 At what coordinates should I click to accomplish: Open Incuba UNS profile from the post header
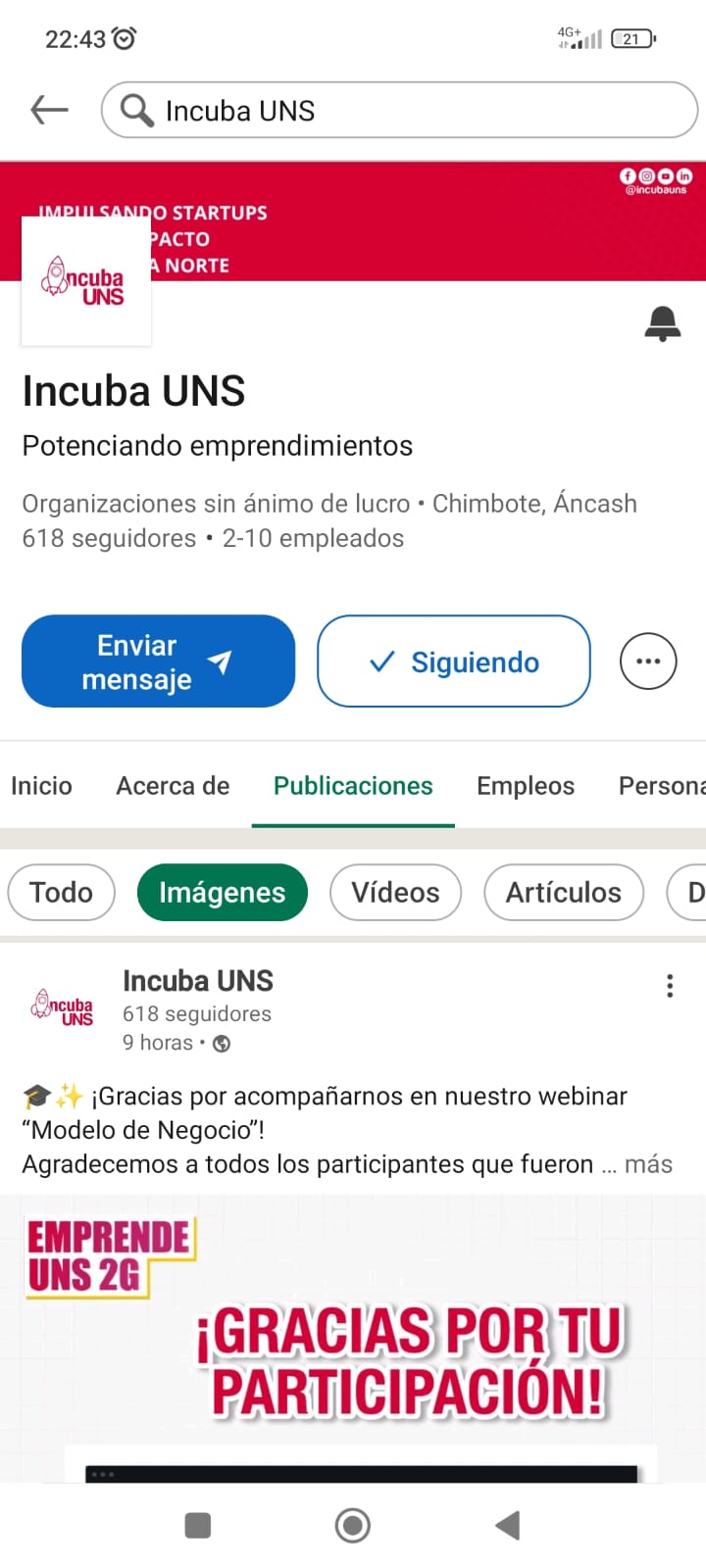pyautogui.click(x=197, y=981)
